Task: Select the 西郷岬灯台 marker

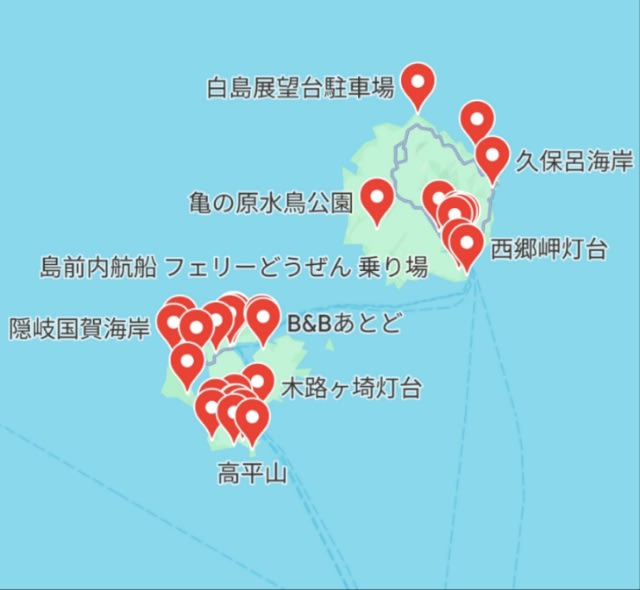Action: [467, 243]
